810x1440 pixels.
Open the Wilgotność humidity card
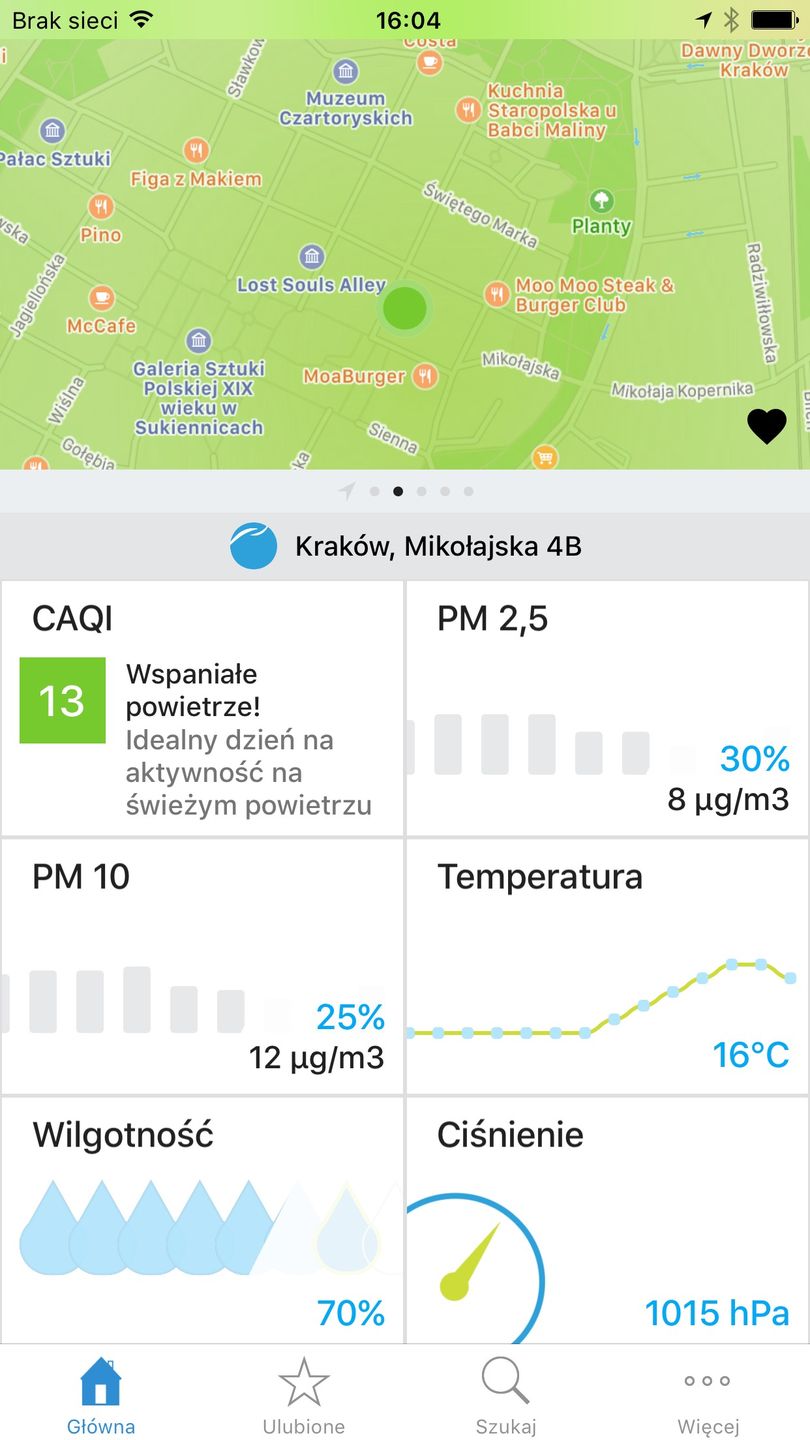click(x=202, y=1220)
